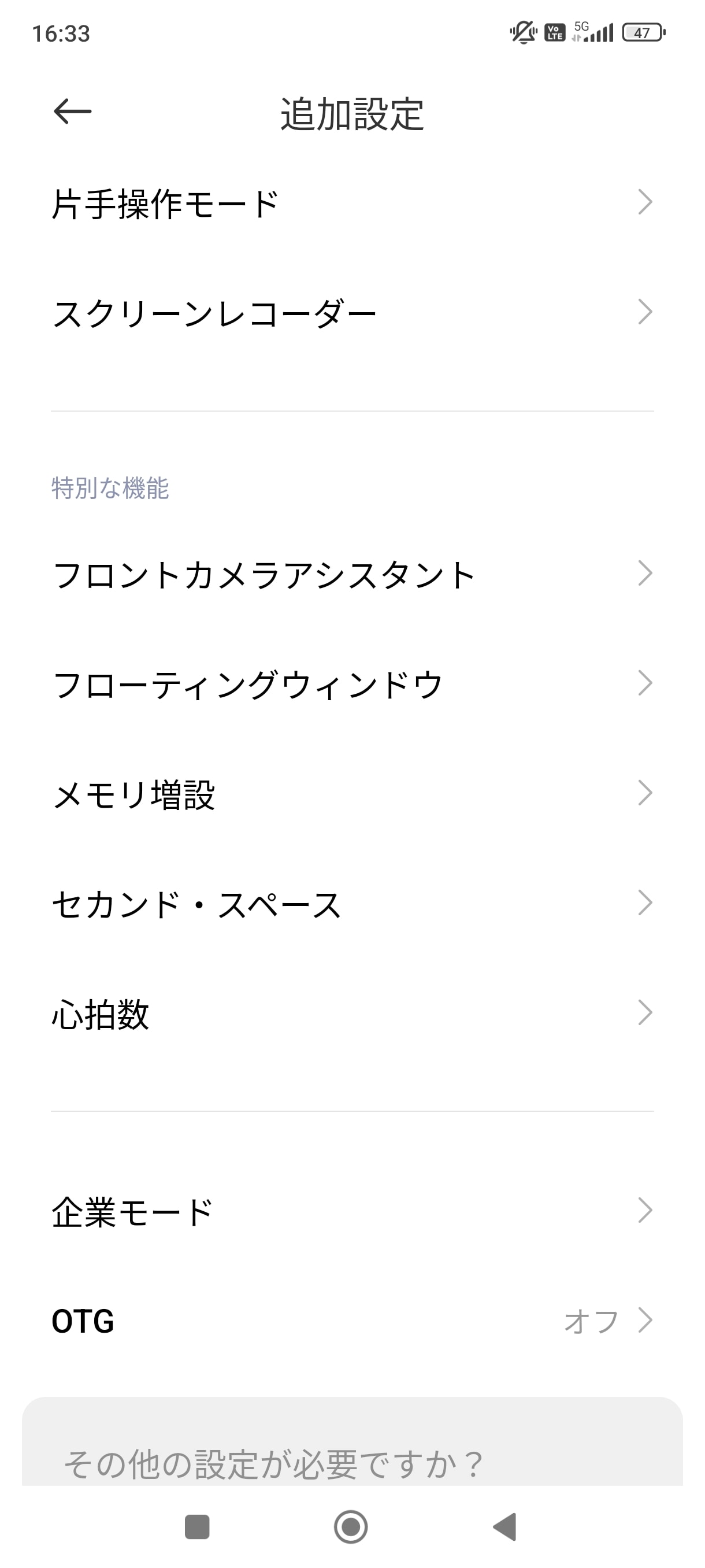Open 企業モード to enable enterprise mode
705x1568 pixels.
pos(353,1211)
